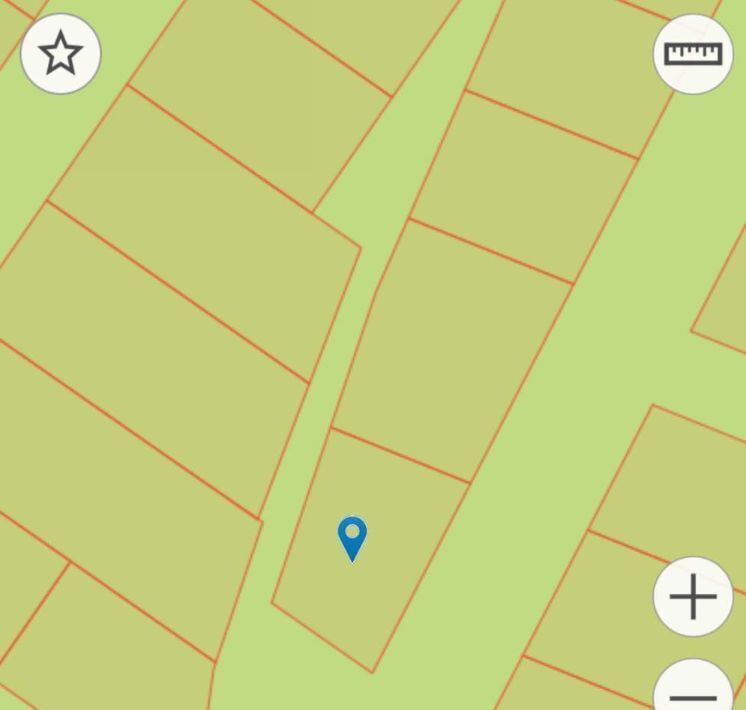746x710 pixels.
Task: Zoom out with the minus button
Action: [693, 690]
